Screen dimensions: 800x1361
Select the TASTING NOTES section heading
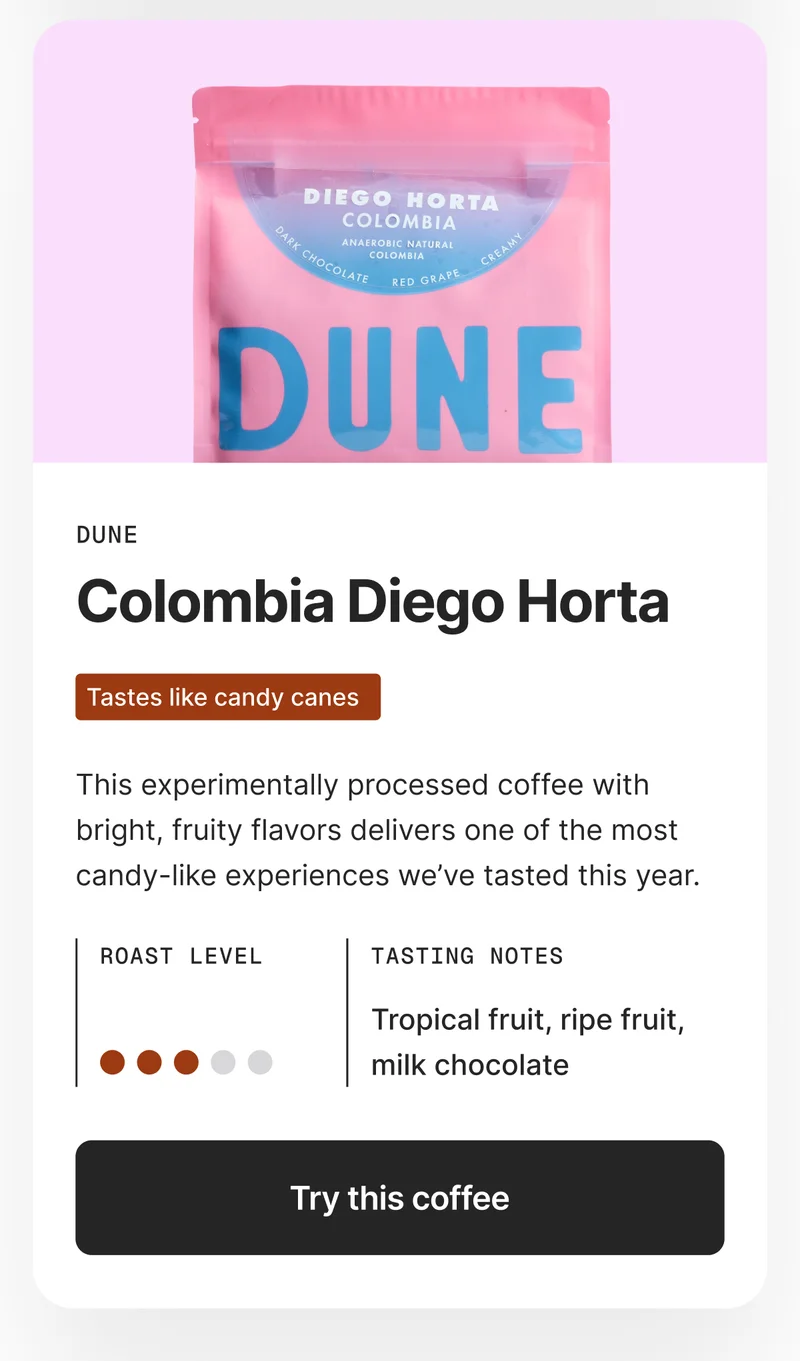[x=466, y=956]
